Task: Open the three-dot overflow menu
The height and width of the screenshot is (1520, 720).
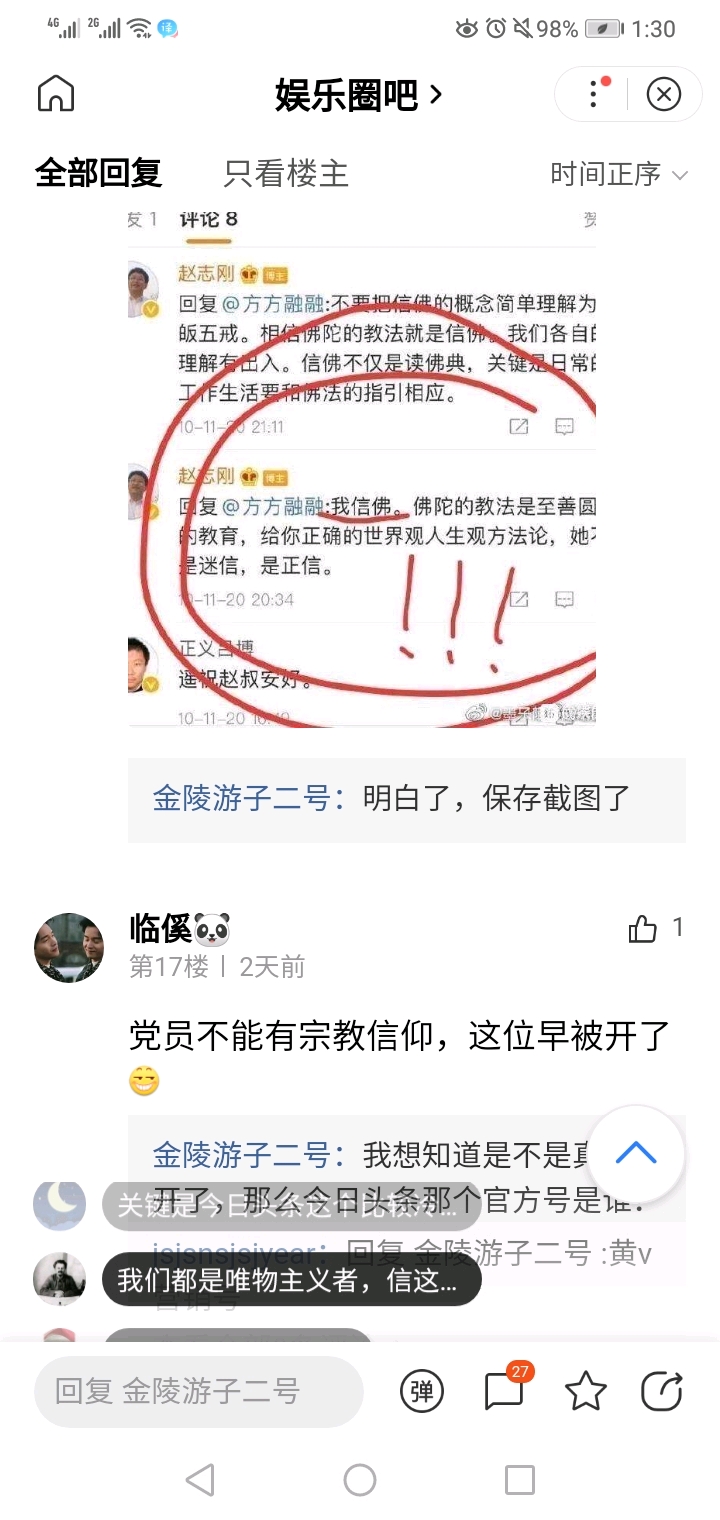Action: pos(594,95)
